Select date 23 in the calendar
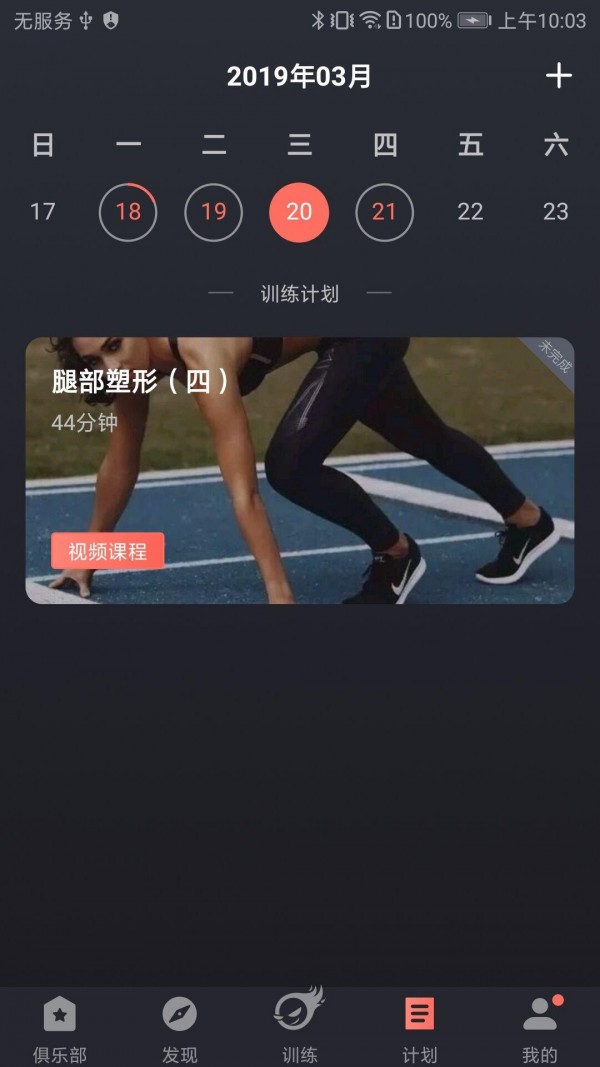This screenshot has width=600, height=1067. [x=556, y=212]
